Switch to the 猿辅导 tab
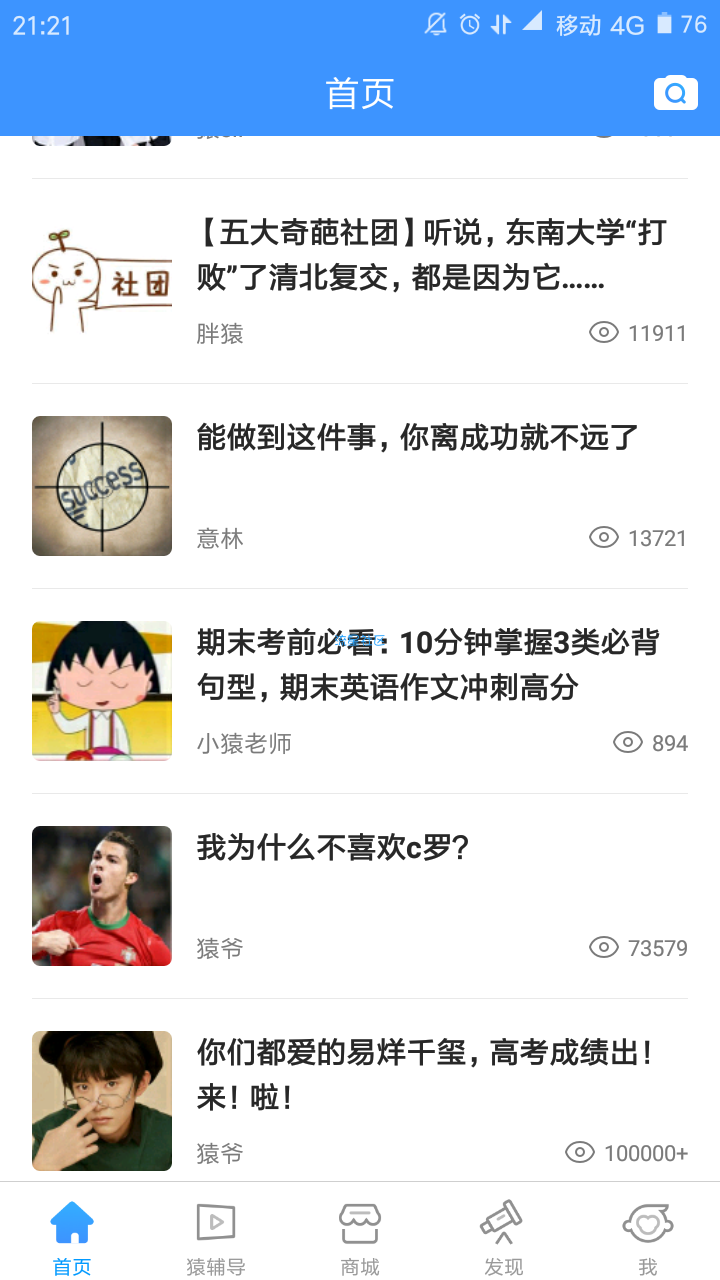Screen dimensions: 720x1280 click(216, 1238)
